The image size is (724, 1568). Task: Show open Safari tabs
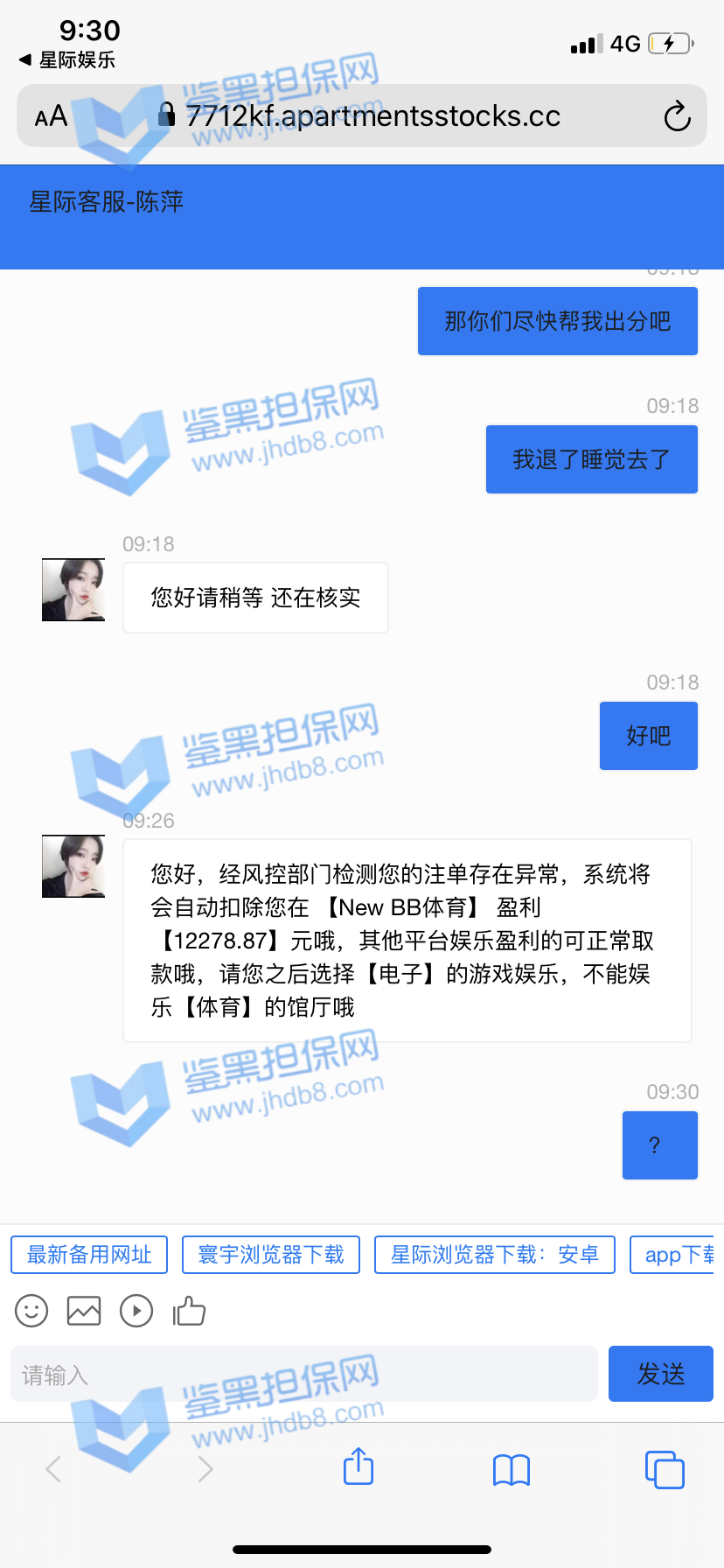[x=665, y=1469]
